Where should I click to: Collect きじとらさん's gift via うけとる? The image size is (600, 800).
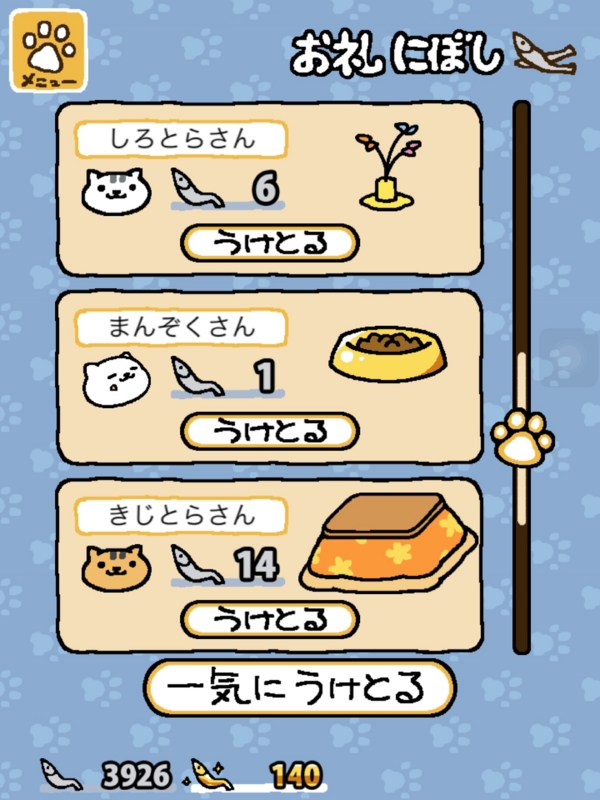[269, 620]
